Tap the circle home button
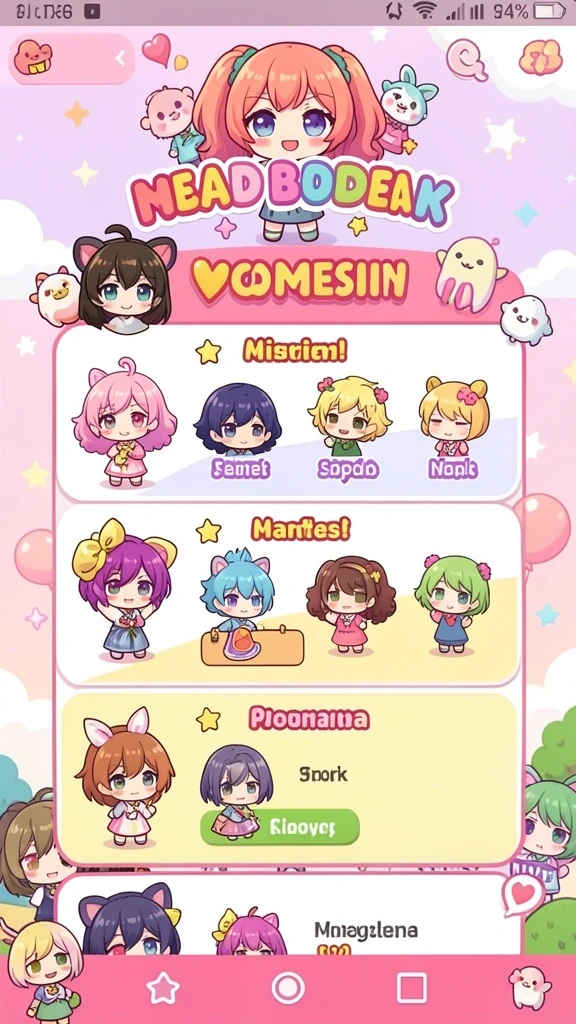The height and width of the screenshot is (1024, 576). click(x=288, y=988)
